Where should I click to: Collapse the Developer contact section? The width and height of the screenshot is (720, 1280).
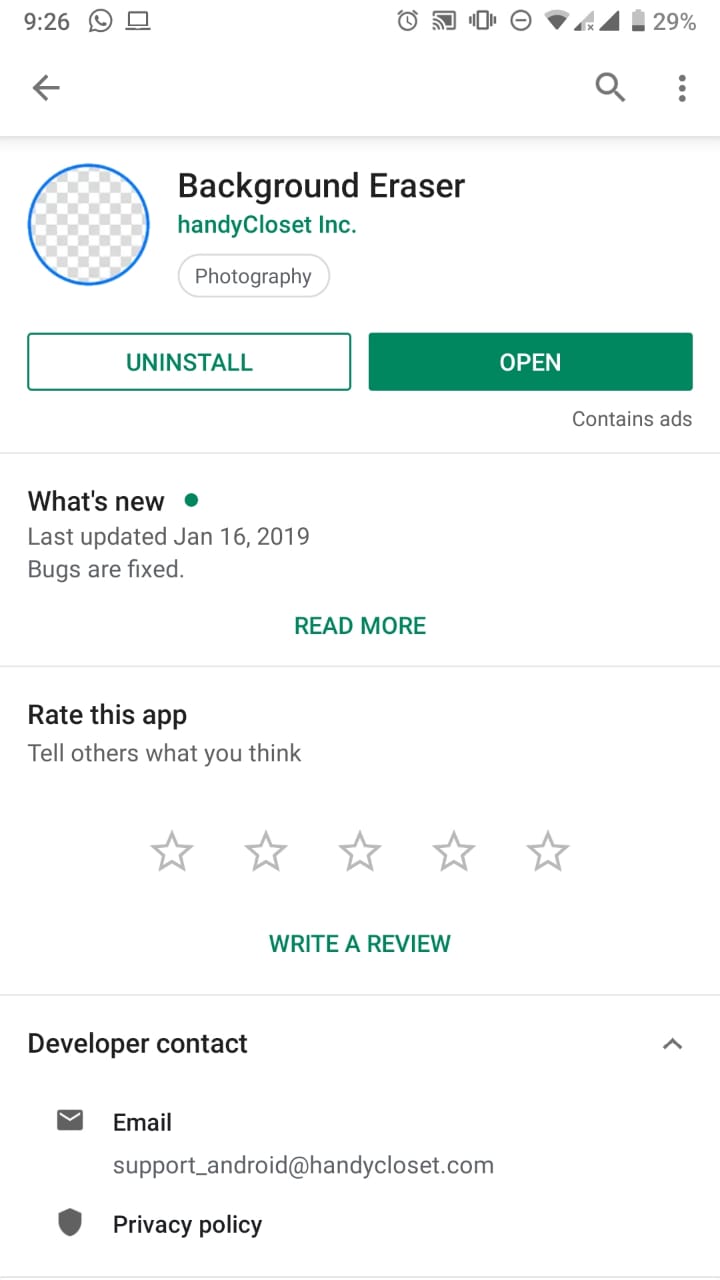click(x=673, y=1044)
